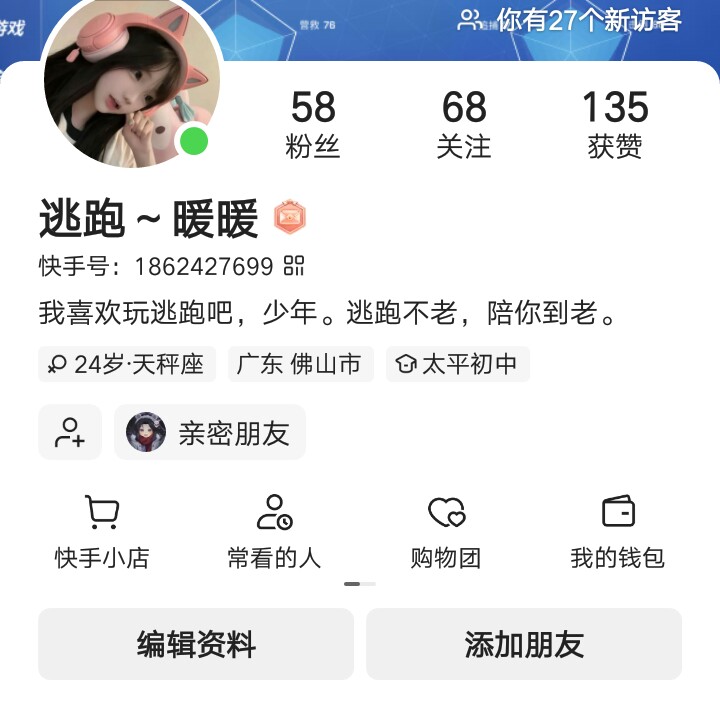The height and width of the screenshot is (720, 720).
Task: Open 购物团 shopping group
Action: 446,532
